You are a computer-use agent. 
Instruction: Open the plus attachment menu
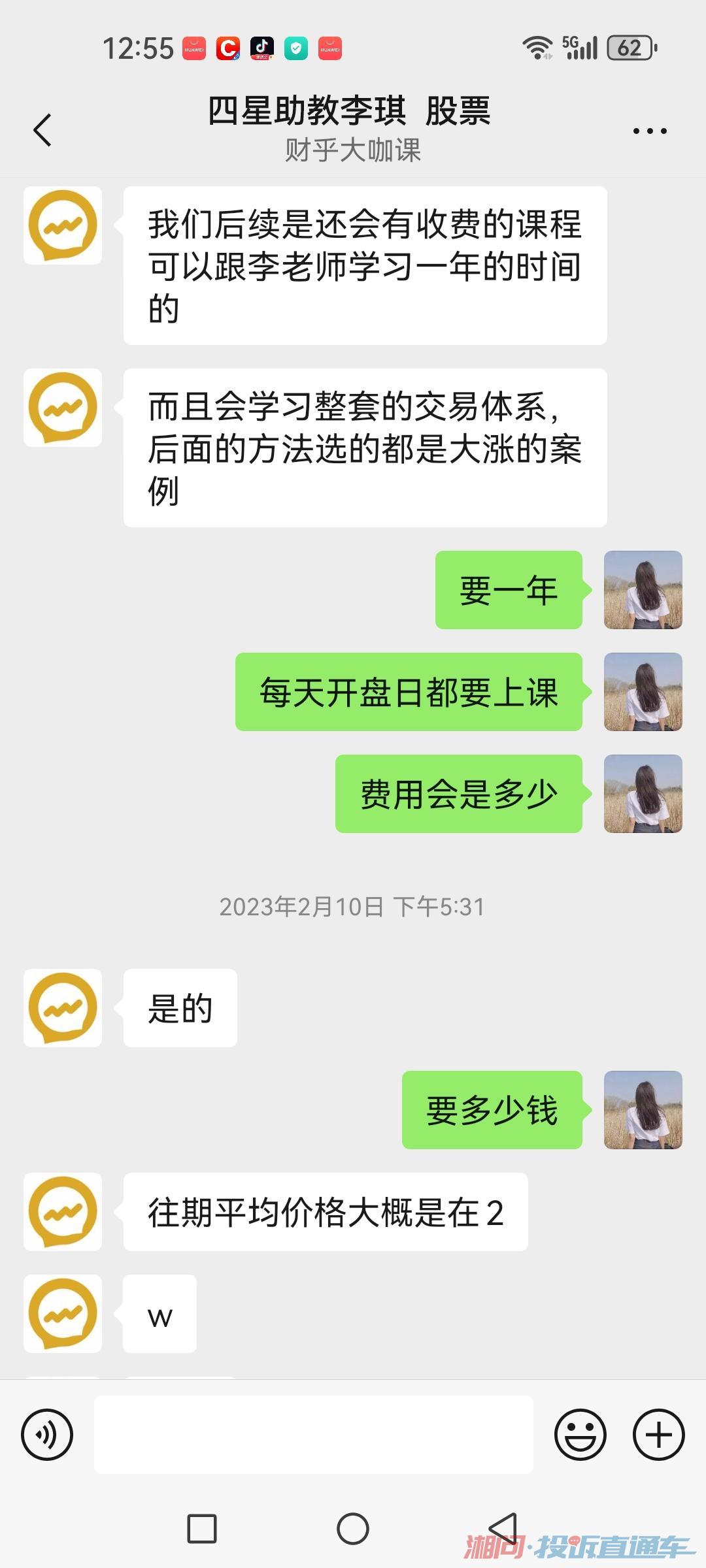pyautogui.click(x=658, y=1435)
